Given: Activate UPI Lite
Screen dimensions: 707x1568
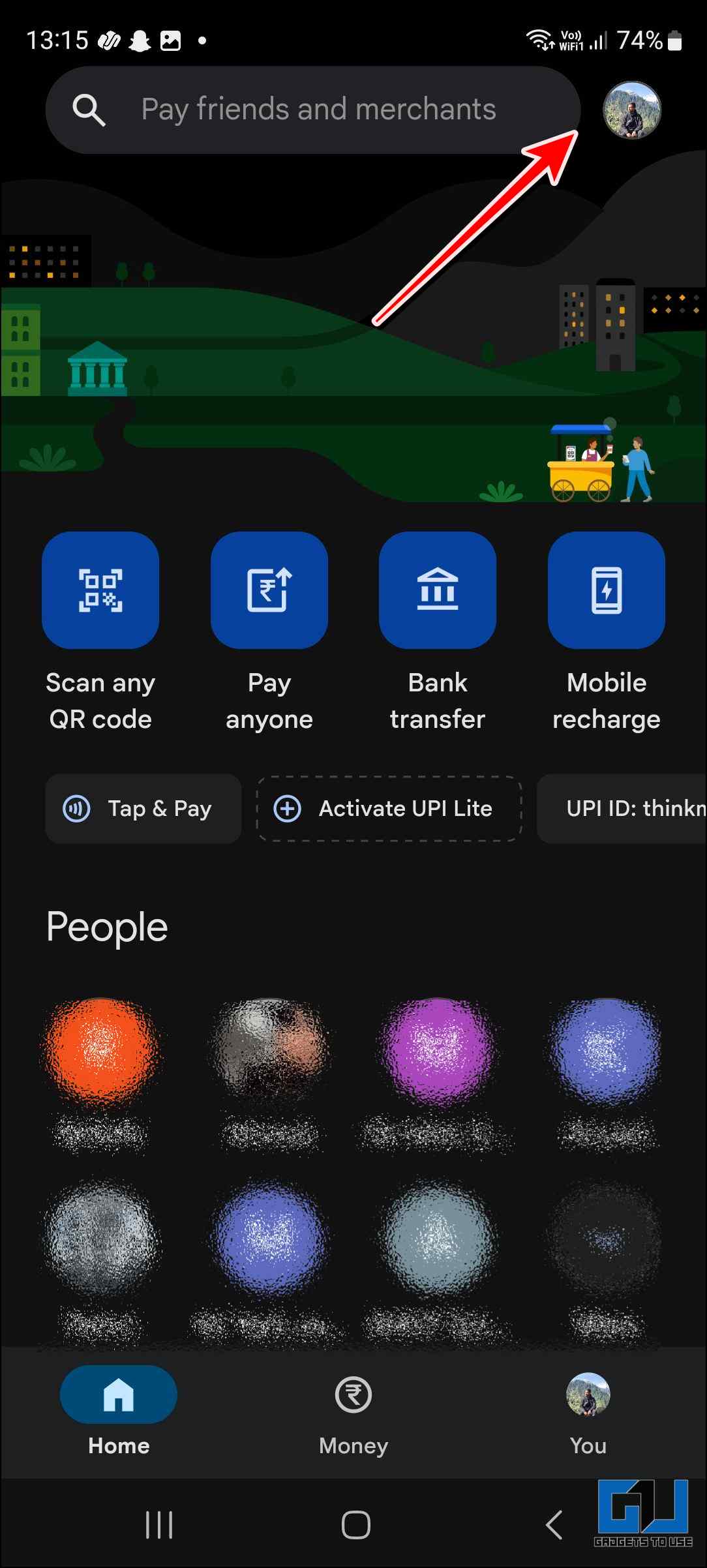Looking at the screenshot, I should click(x=389, y=809).
